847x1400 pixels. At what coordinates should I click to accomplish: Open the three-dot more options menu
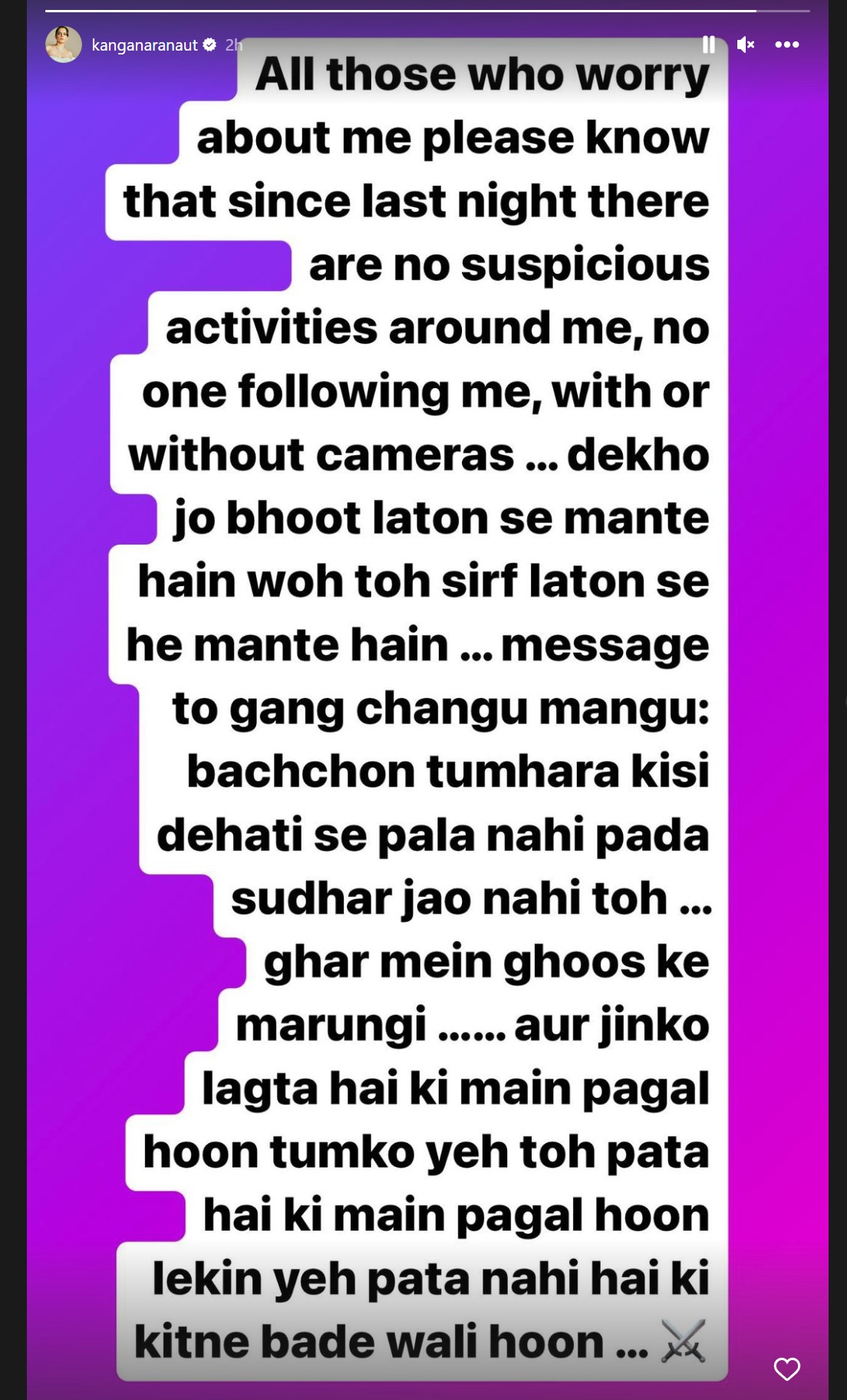pos(786,44)
